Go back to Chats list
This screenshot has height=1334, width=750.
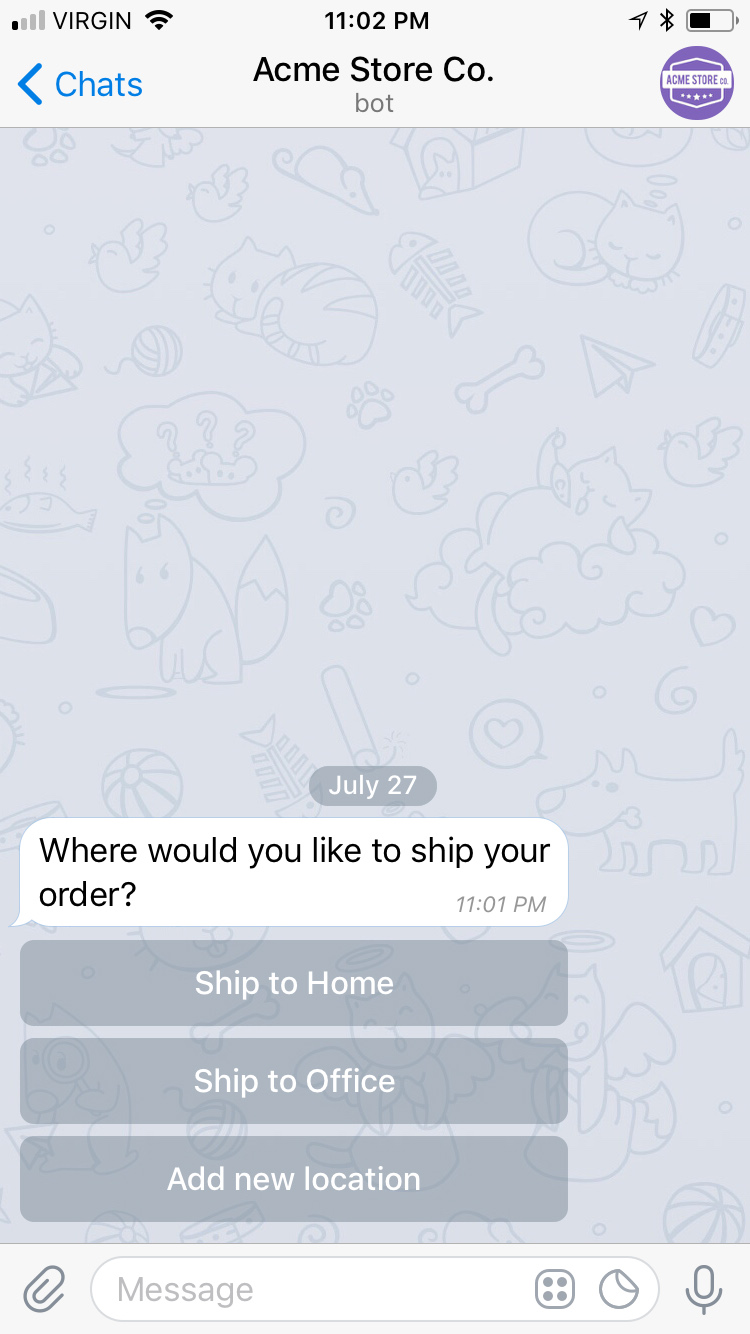click(80, 85)
